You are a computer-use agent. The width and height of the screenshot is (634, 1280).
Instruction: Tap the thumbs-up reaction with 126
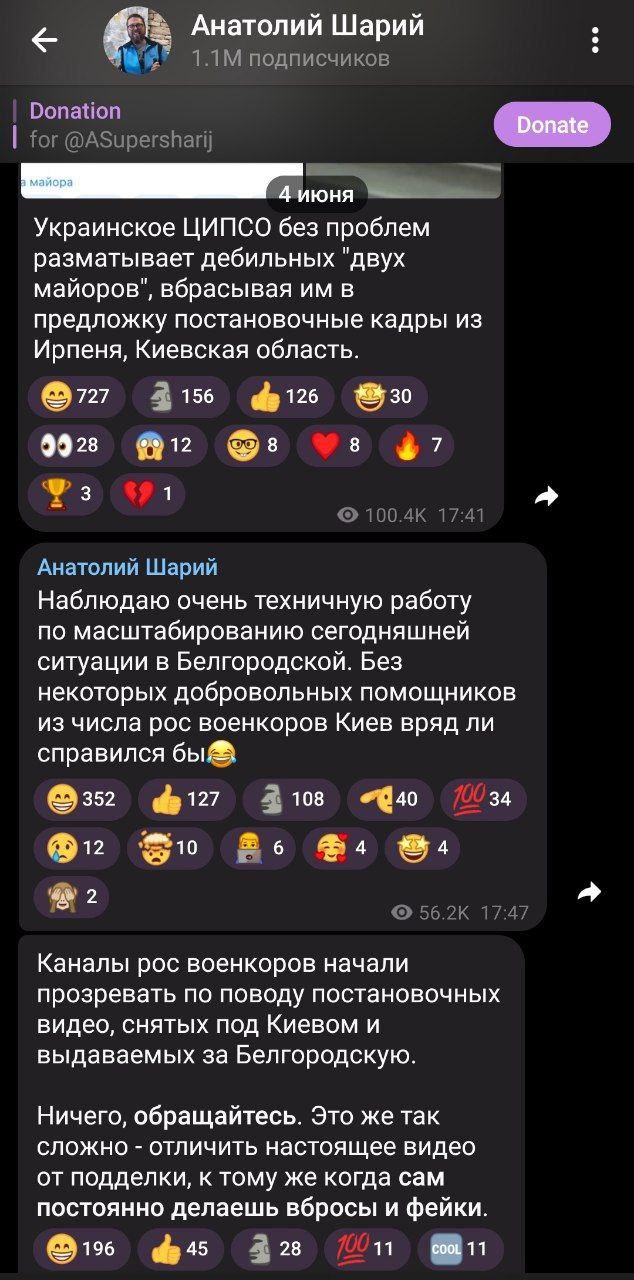pyautogui.click(x=284, y=396)
